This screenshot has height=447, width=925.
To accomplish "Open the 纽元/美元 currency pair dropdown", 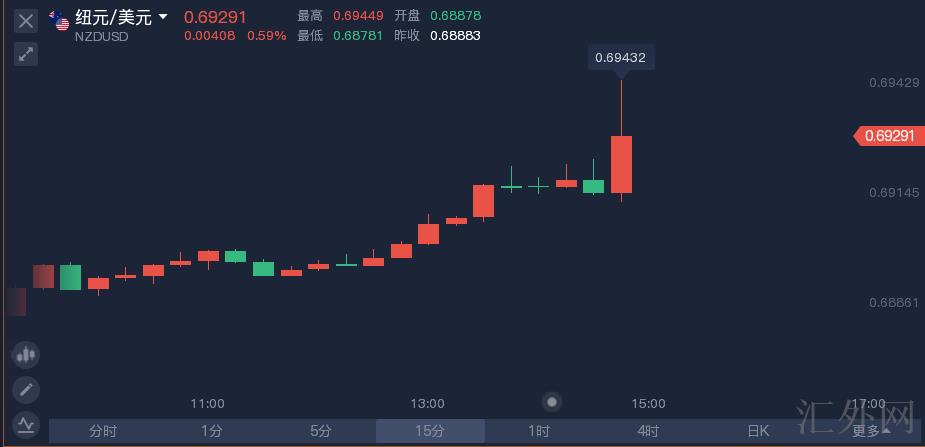I will pyautogui.click(x=163, y=17).
